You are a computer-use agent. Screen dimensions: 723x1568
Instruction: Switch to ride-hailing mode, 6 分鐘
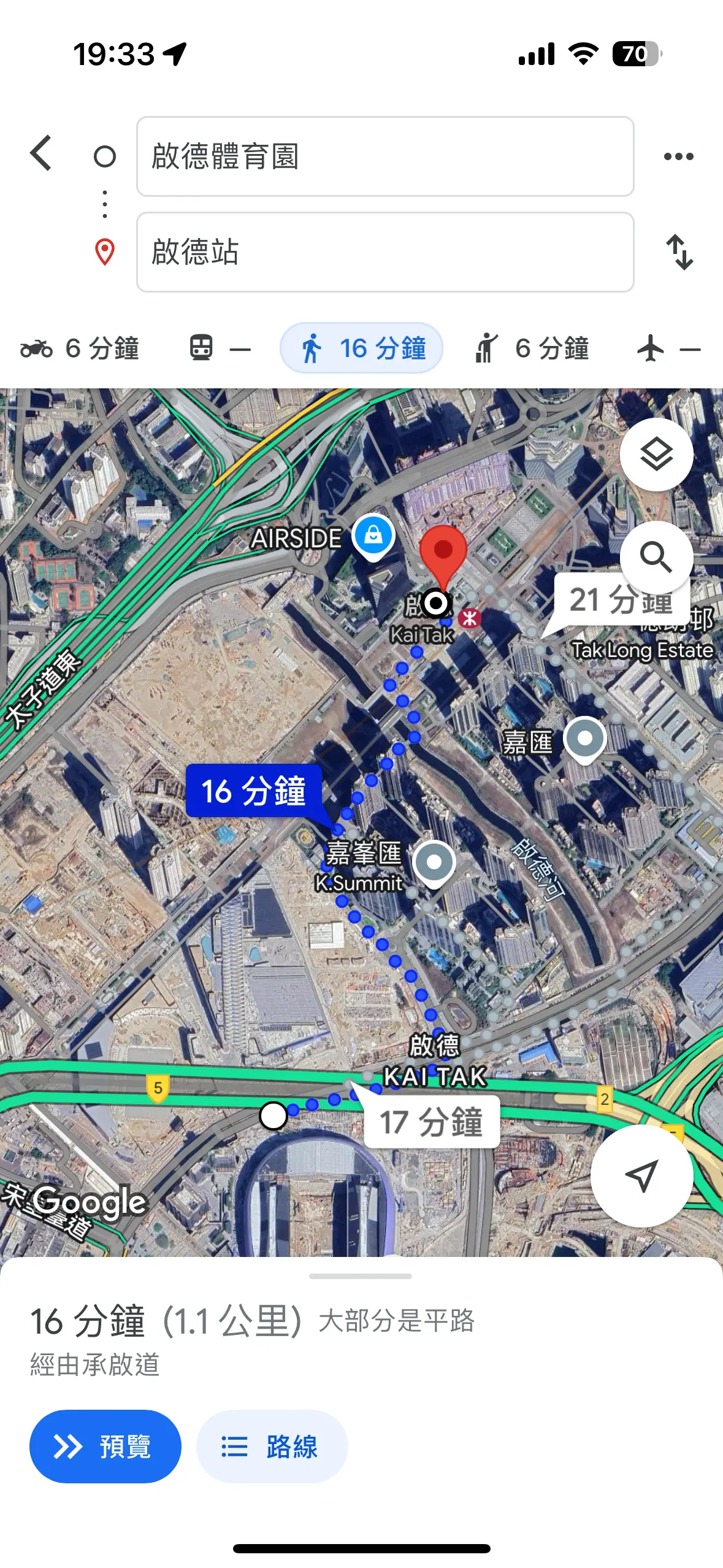[531, 348]
